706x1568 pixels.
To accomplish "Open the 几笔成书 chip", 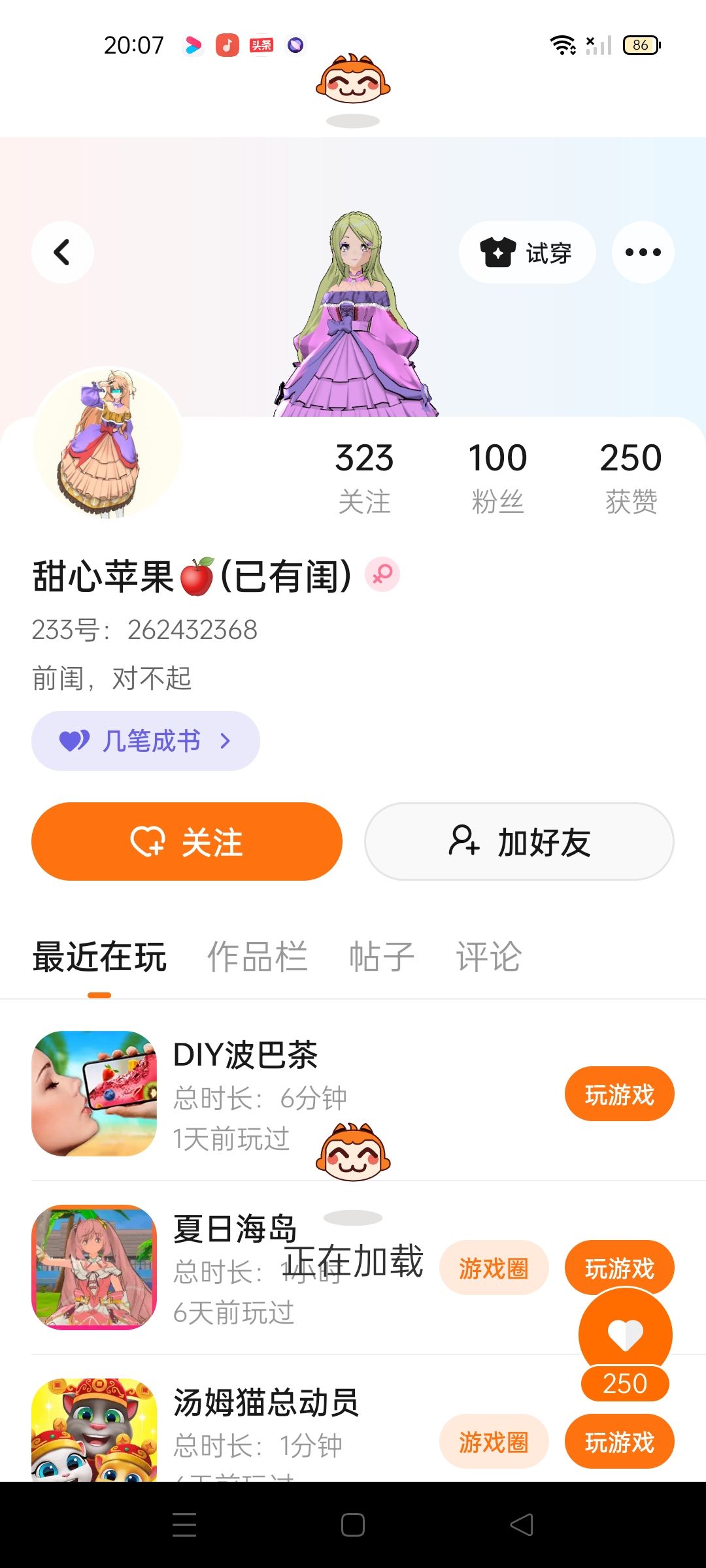I will [x=146, y=741].
